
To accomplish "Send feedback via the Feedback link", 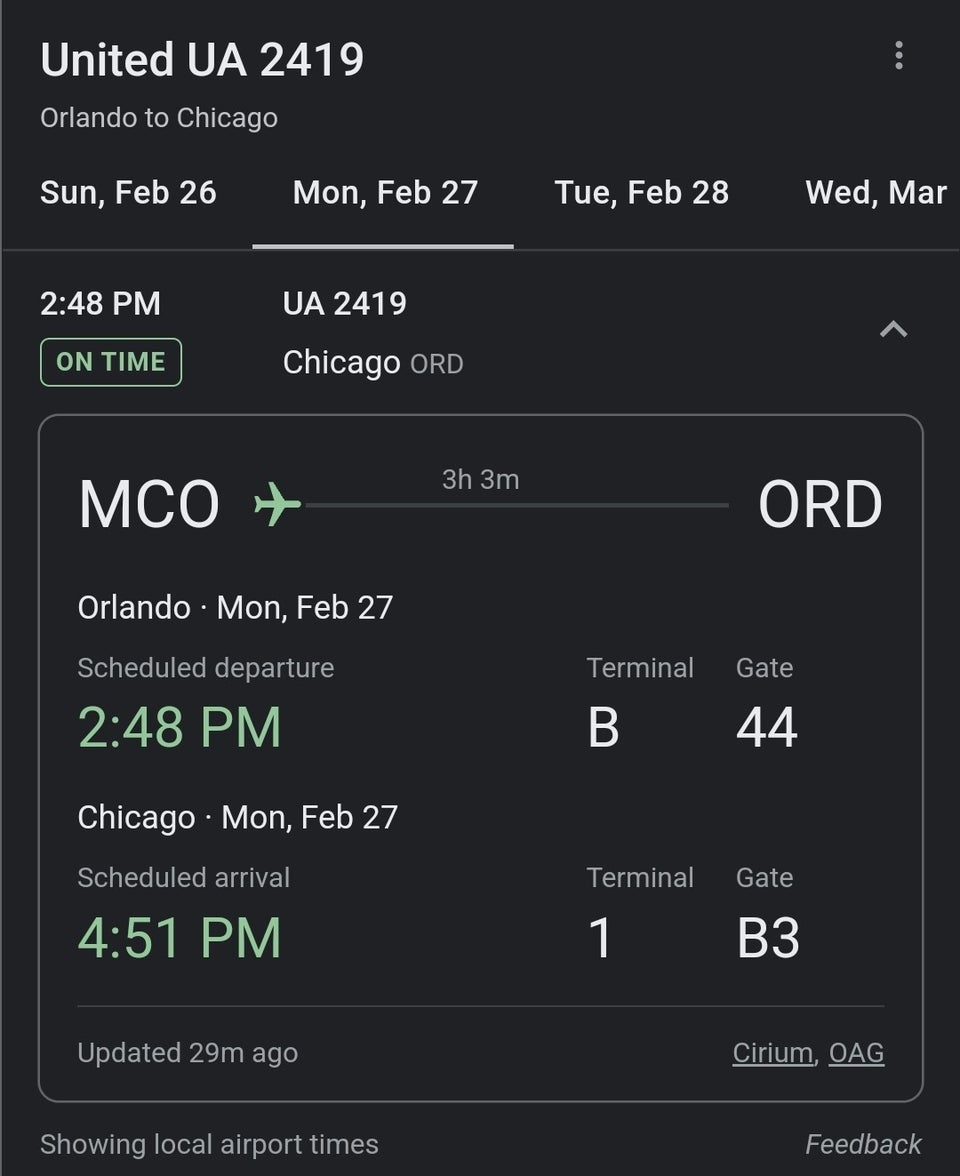I will pos(863,1144).
